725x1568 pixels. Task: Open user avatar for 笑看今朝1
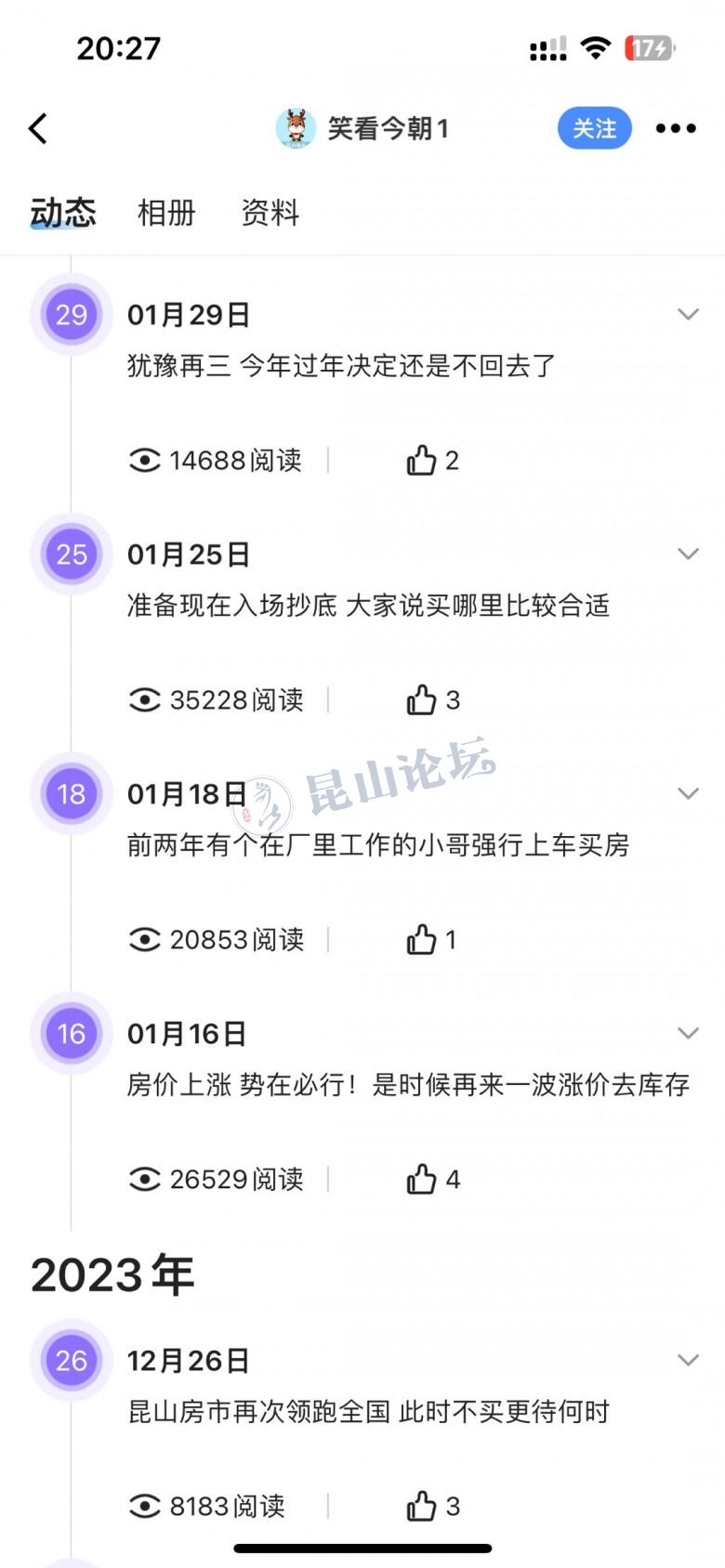click(296, 128)
